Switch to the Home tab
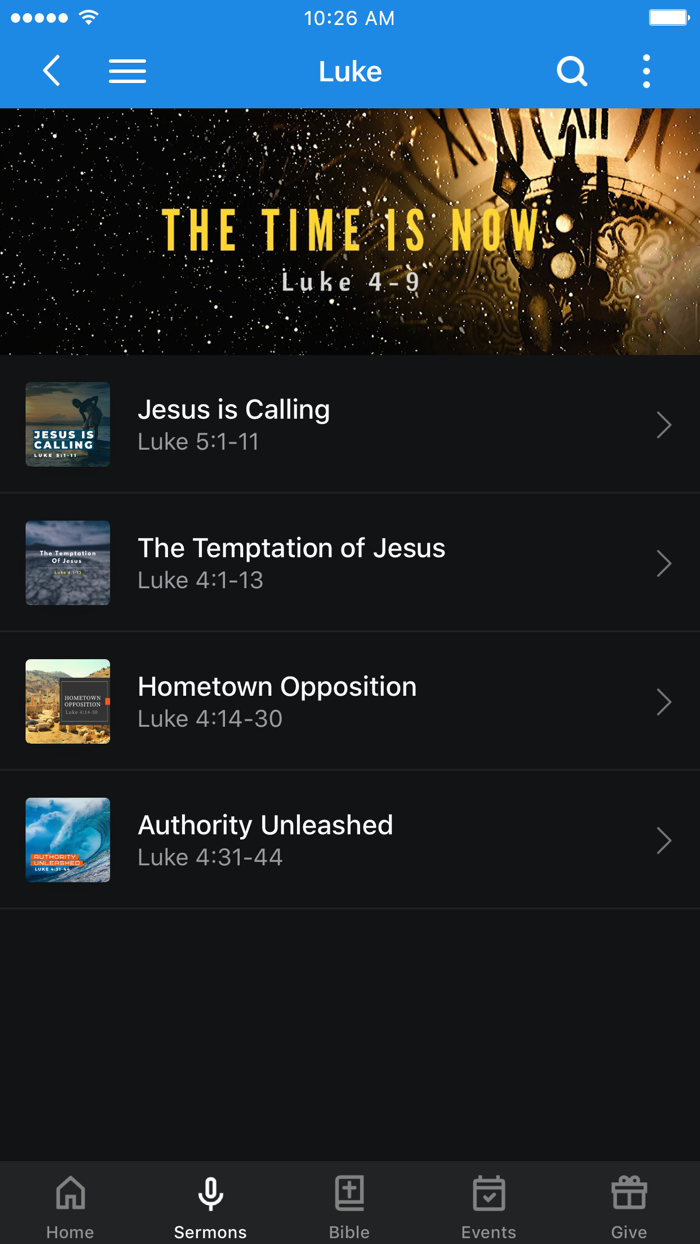Image resolution: width=700 pixels, height=1244 pixels. click(70, 1205)
